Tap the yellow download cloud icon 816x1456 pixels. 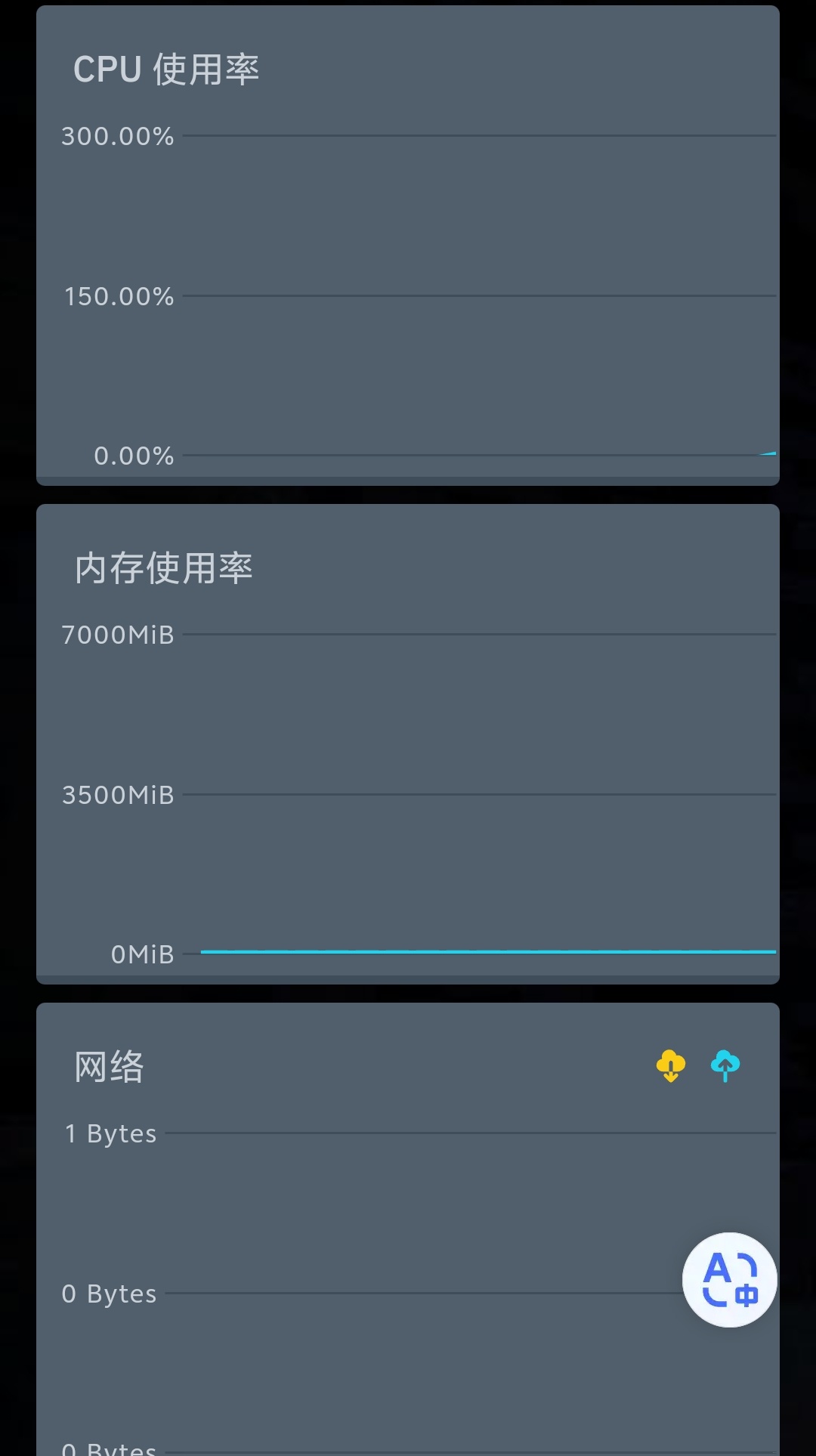click(x=670, y=1065)
